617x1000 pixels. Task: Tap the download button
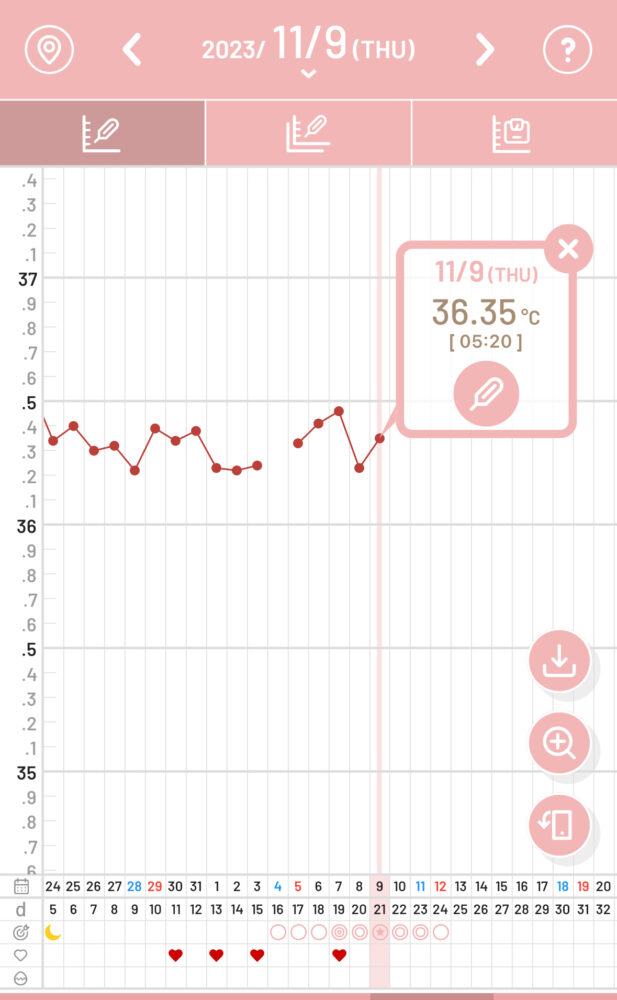coord(559,661)
